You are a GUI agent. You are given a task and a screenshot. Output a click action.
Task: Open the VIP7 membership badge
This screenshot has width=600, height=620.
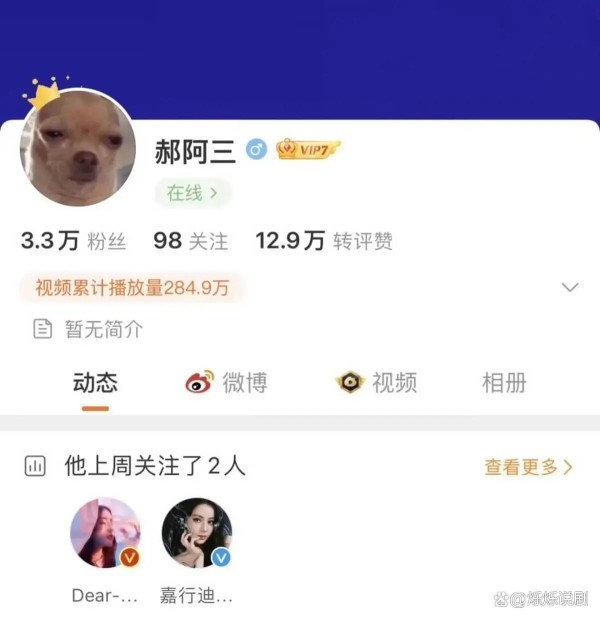pos(308,150)
